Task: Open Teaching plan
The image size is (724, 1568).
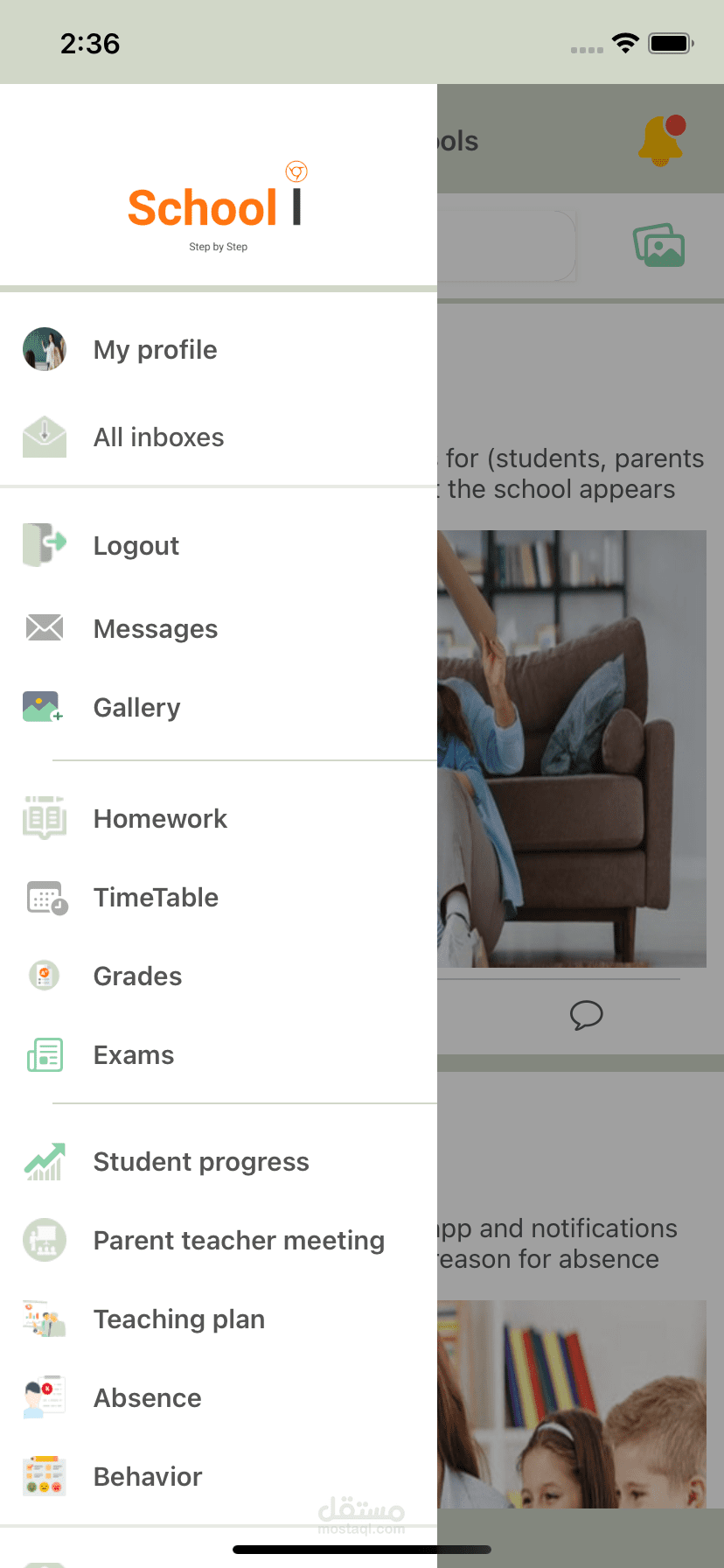Action: 178,1319
